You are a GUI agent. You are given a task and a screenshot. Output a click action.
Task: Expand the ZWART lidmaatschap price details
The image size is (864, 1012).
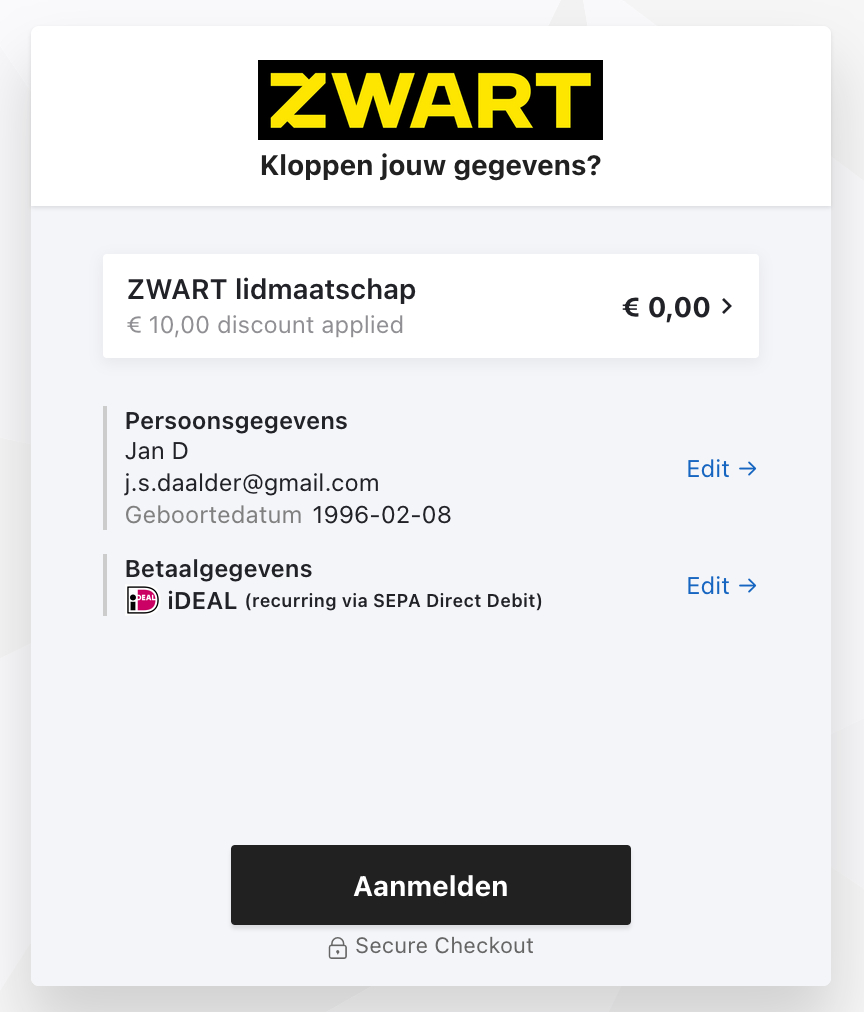tap(726, 307)
